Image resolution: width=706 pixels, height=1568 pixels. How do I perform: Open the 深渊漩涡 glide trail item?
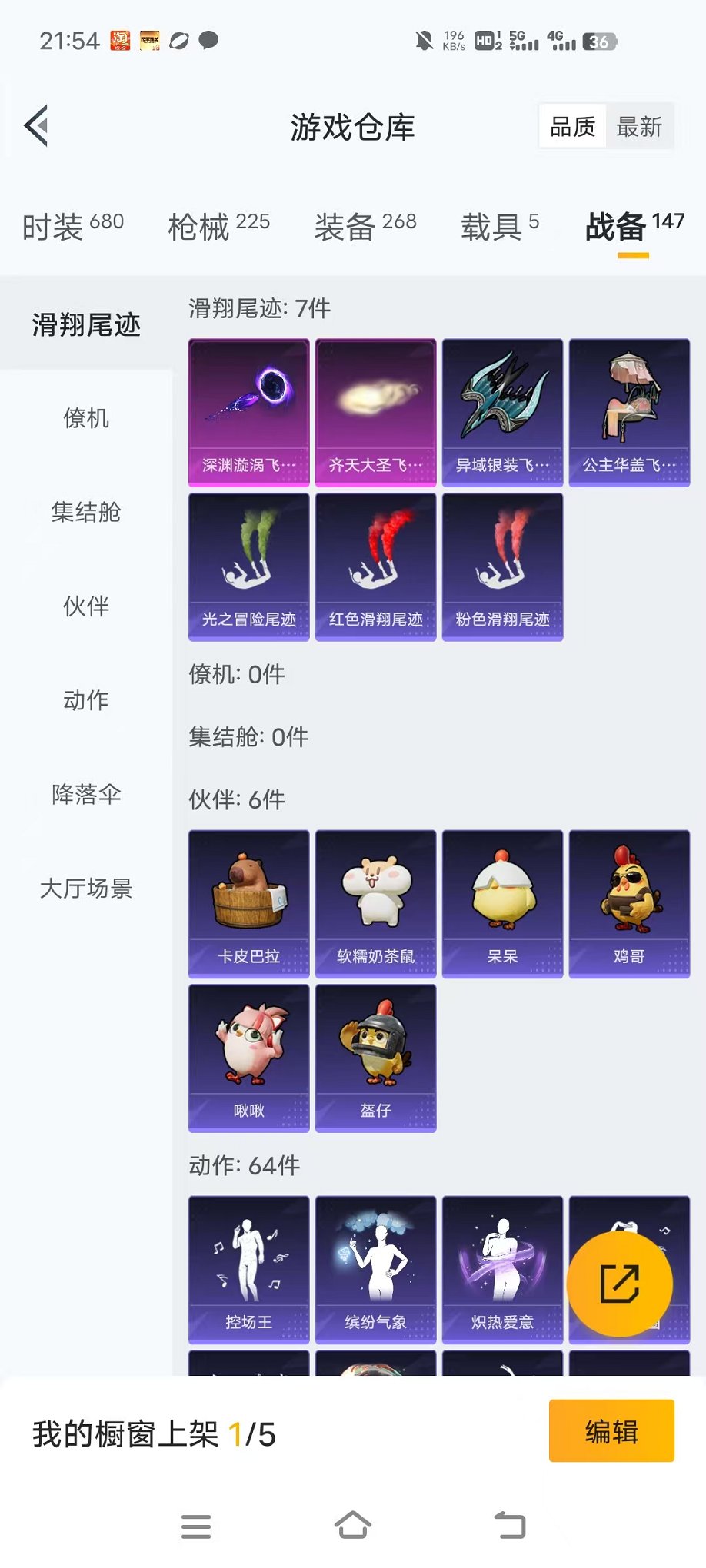click(x=248, y=413)
